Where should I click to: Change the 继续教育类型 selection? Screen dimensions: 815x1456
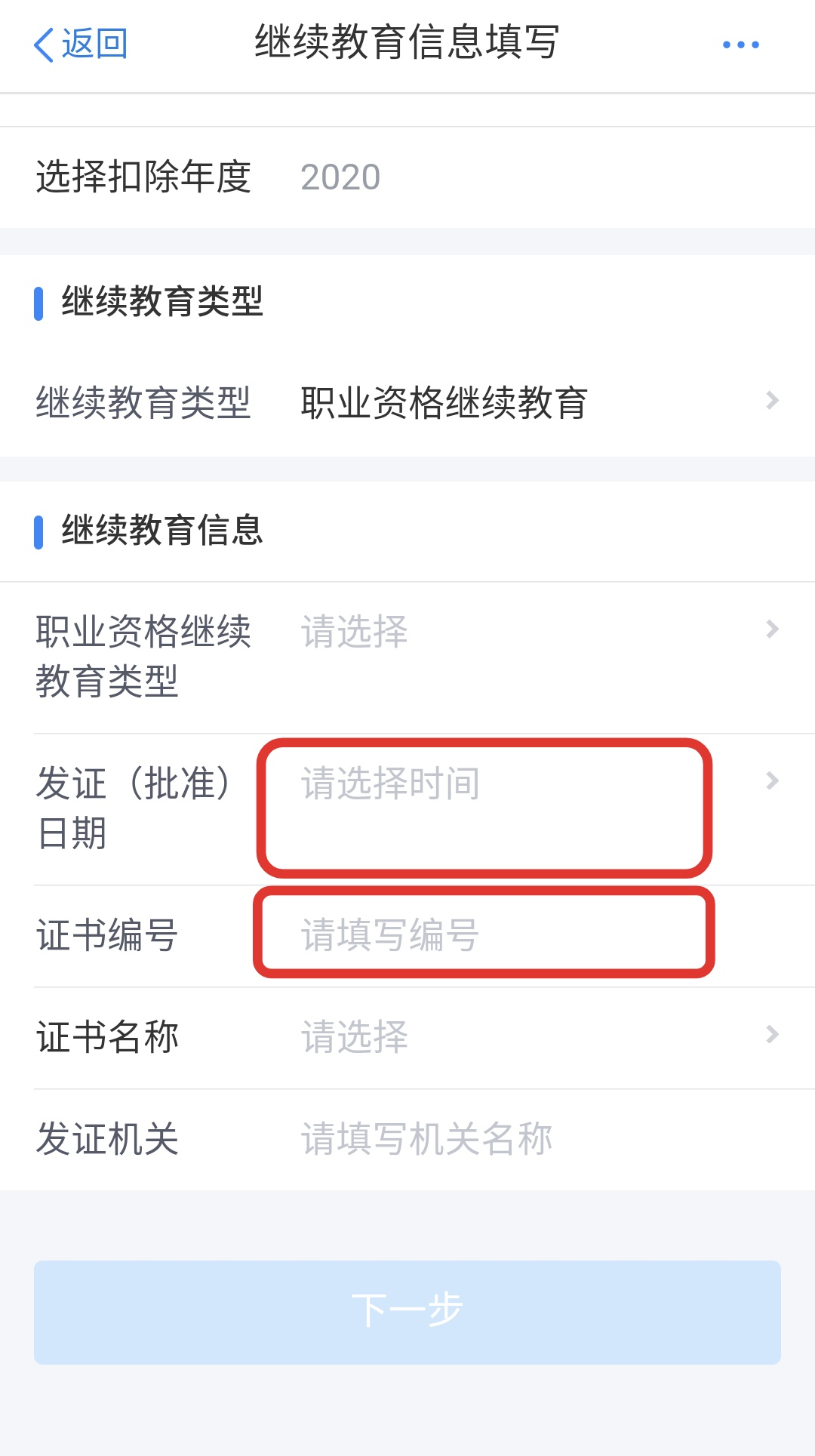pyautogui.click(x=528, y=402)
